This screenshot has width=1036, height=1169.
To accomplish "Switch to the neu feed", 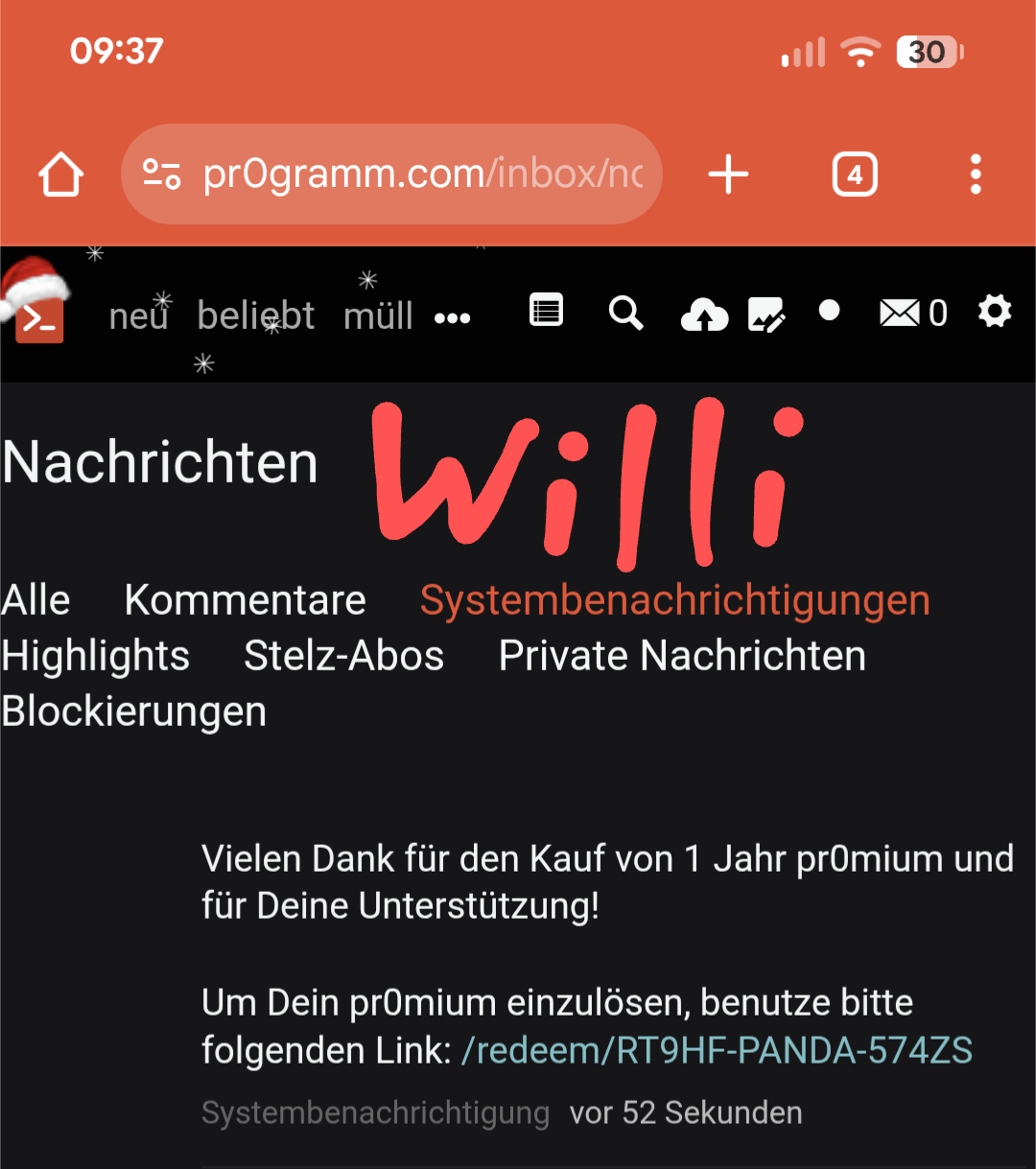I will (138, 316).
